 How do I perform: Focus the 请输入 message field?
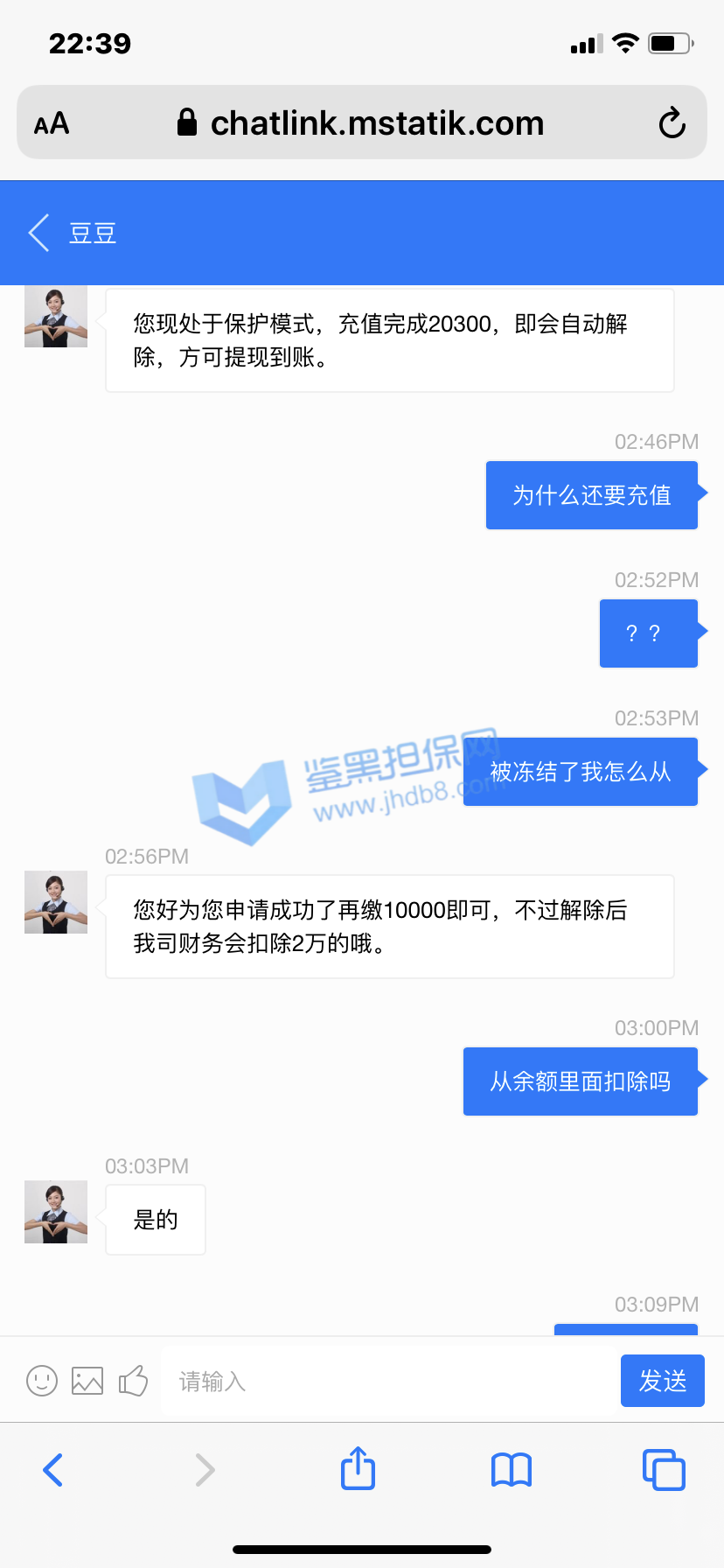click(385, 1381)
